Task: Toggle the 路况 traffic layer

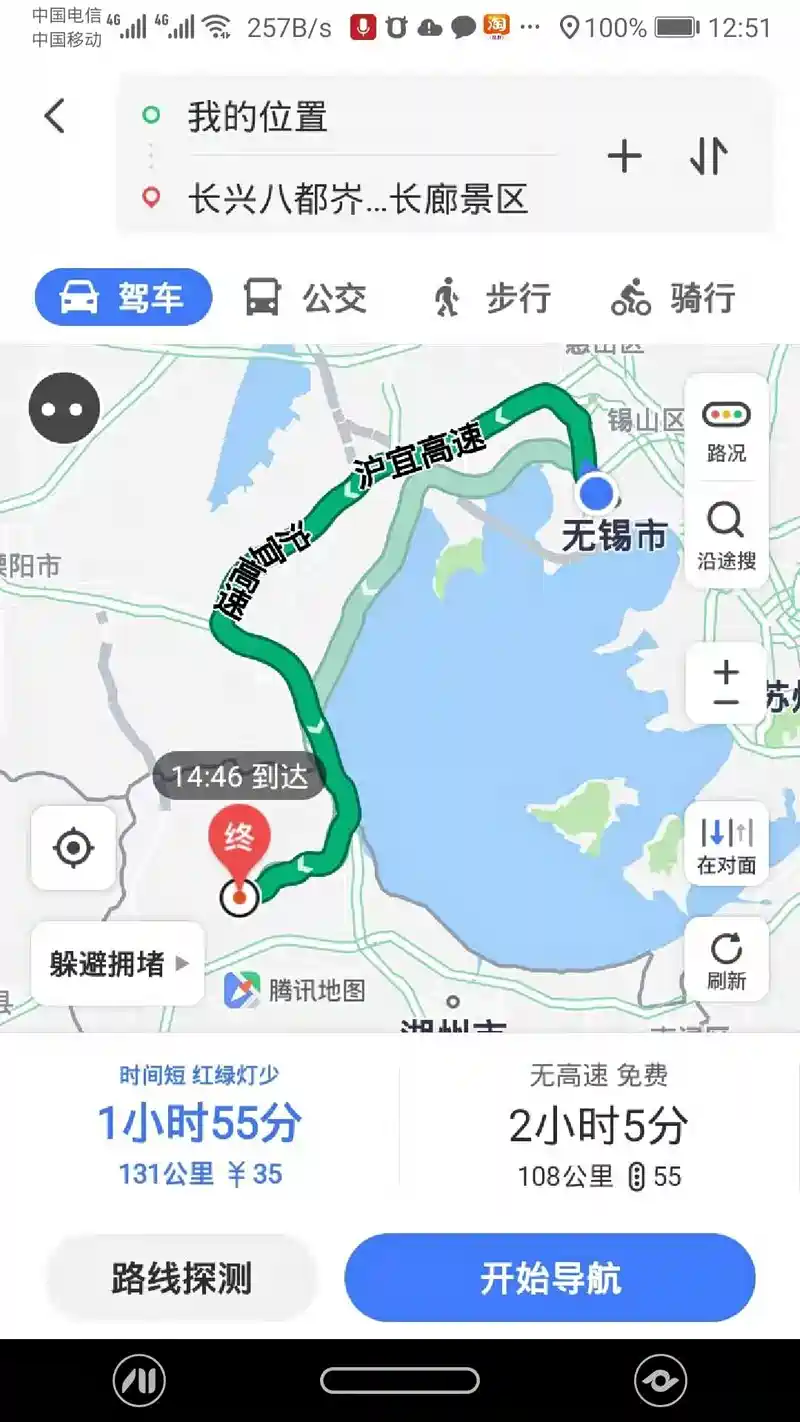Action: click(x=726, y=430)
